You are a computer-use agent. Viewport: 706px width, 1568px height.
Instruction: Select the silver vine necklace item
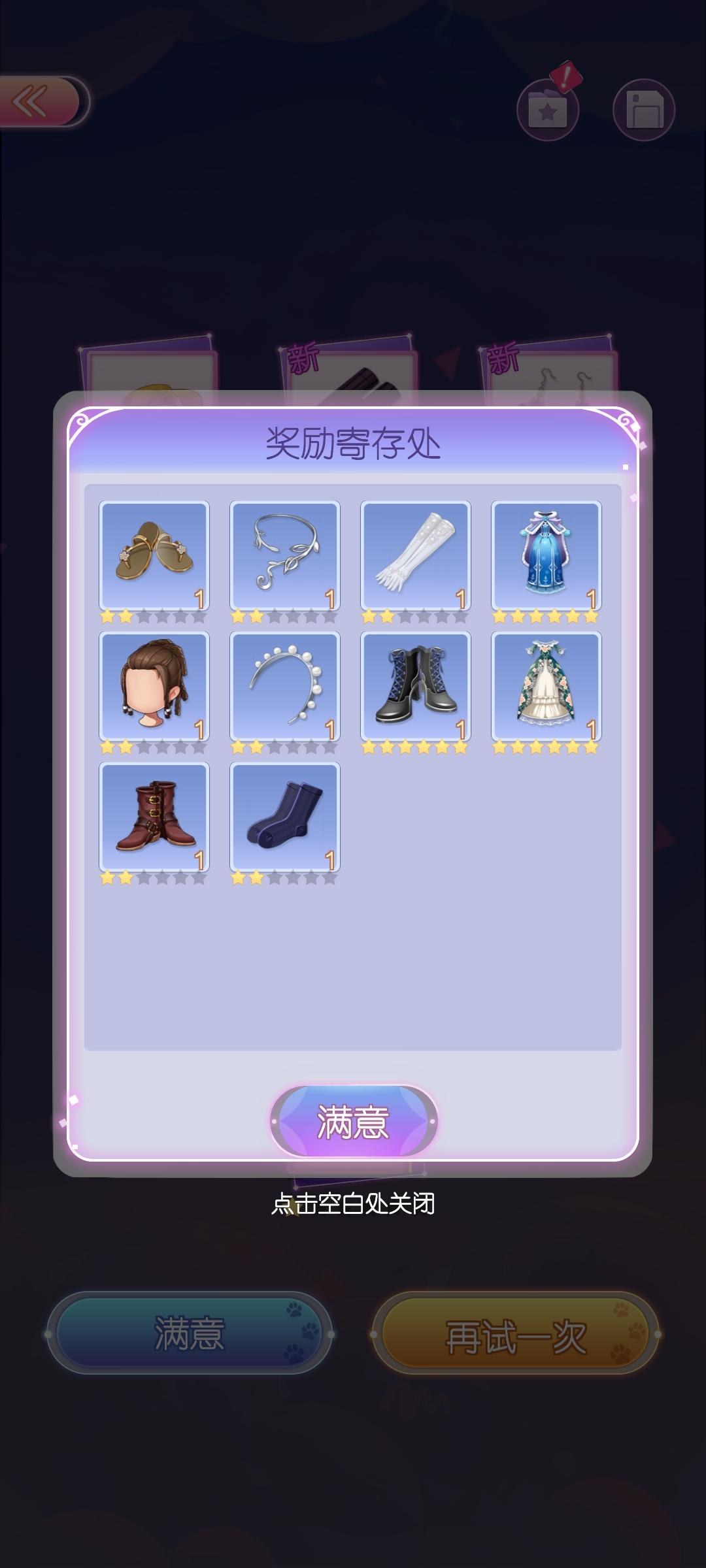(284, 554)
